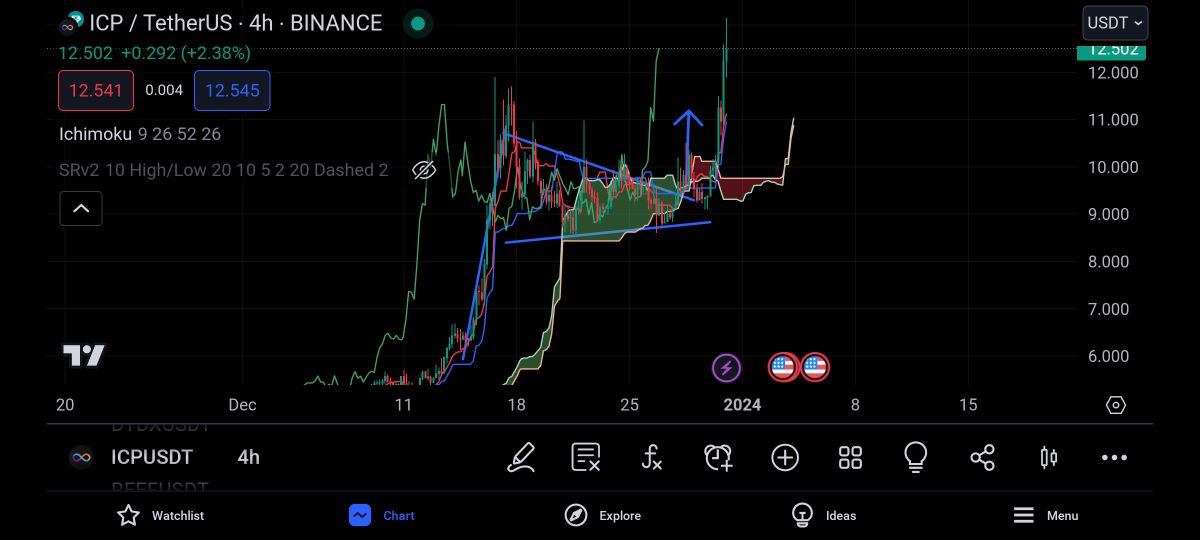Change the candlestick chart type
Image resolution: width=1200 pixels, height=540 pixels.
pos(1048,458)
